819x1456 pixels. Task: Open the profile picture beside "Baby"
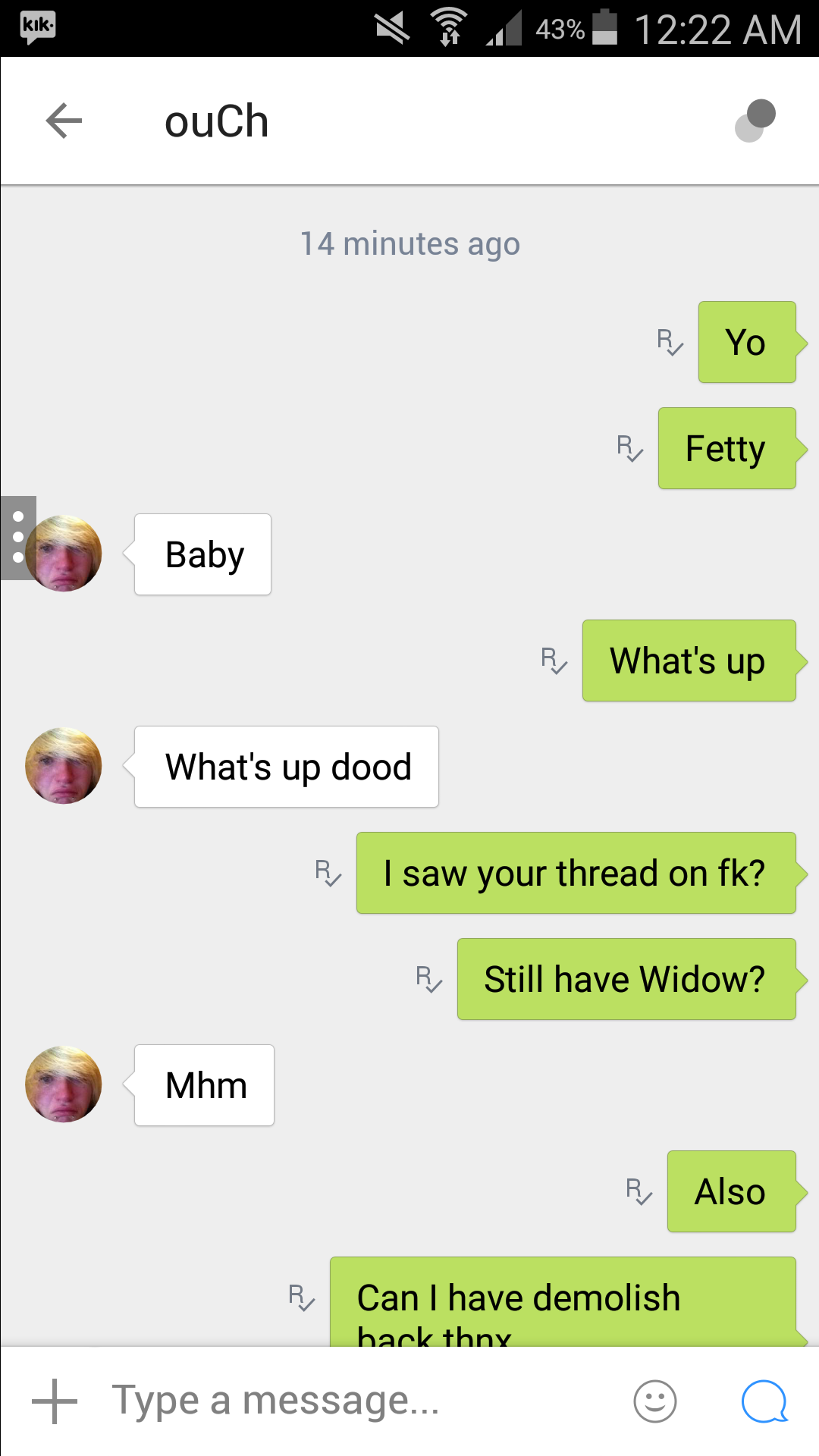point(68,554)
